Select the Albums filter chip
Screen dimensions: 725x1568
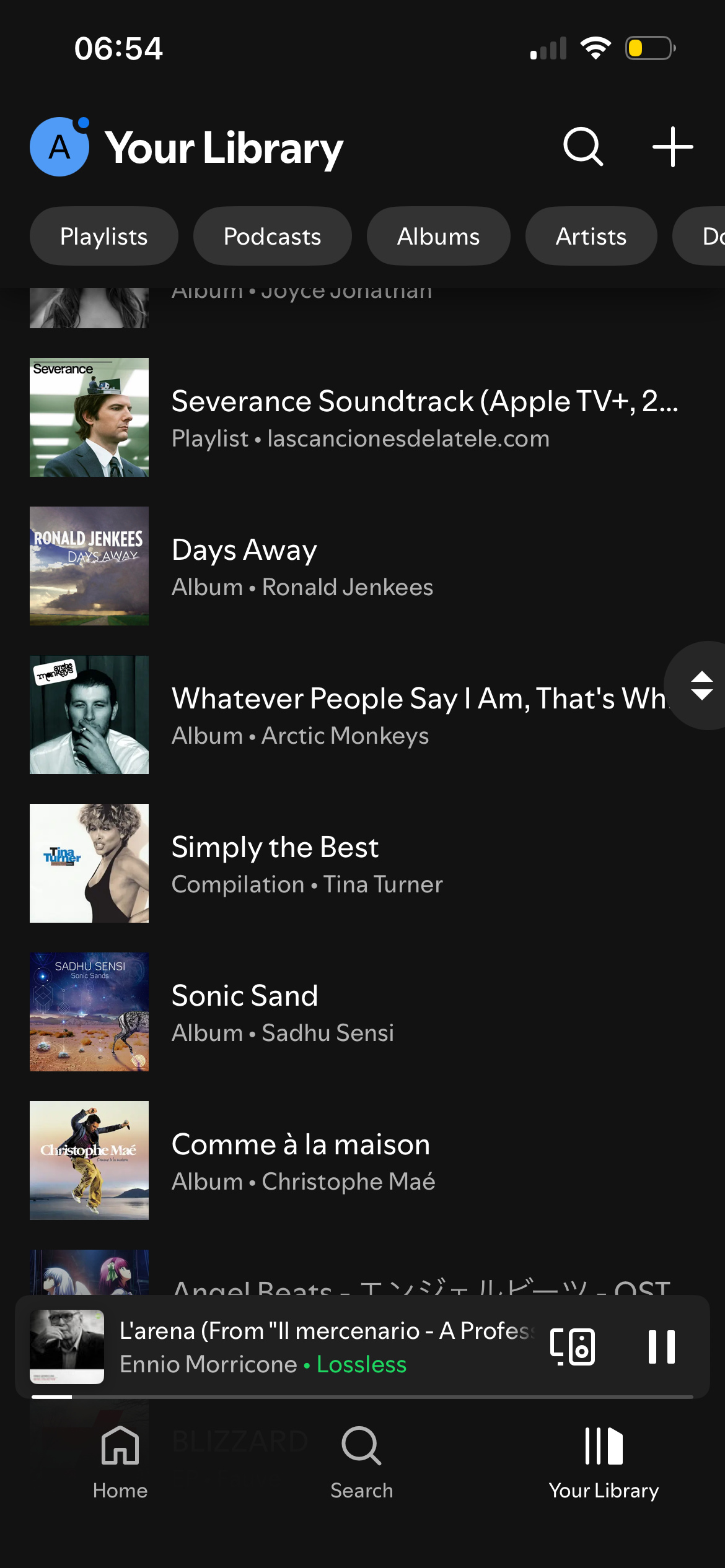tap(438, 236)
